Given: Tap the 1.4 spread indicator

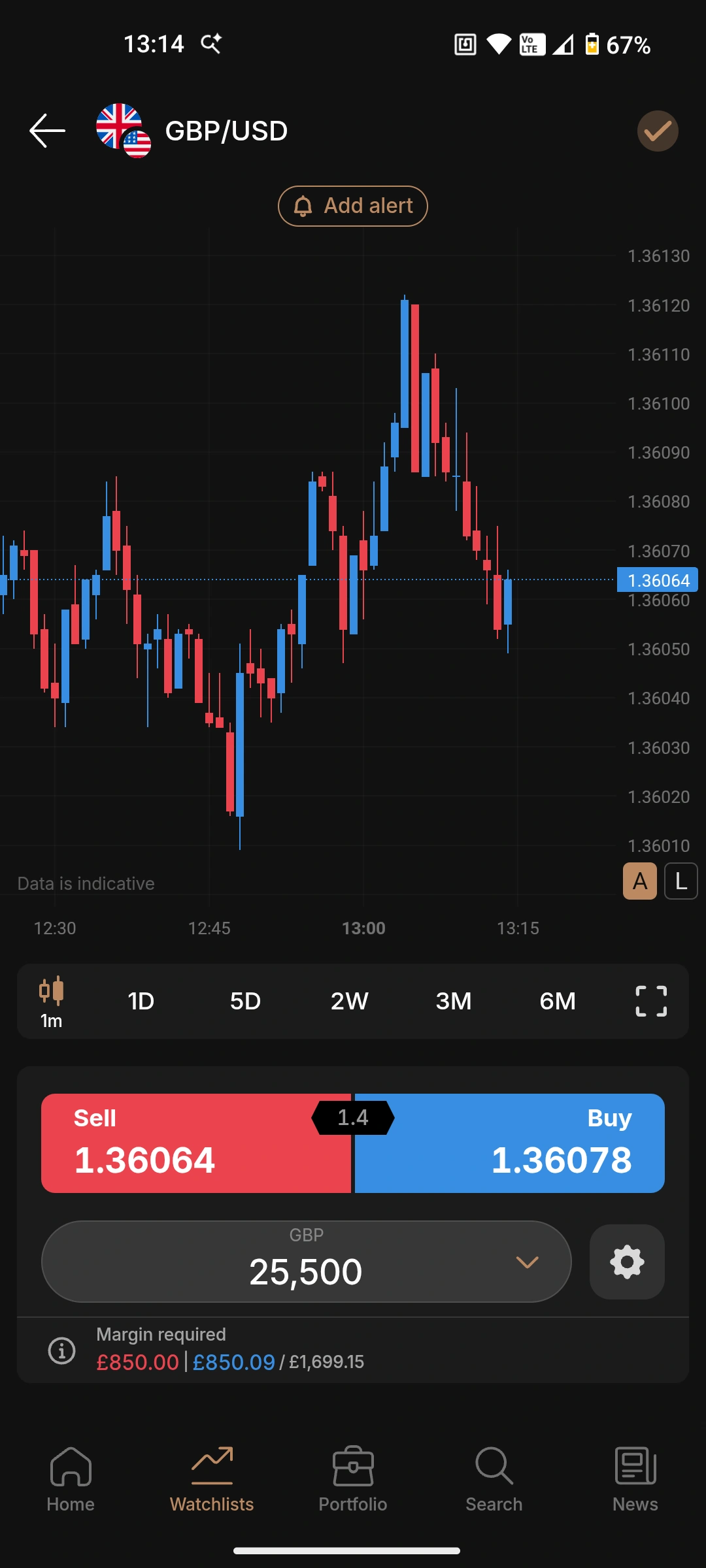Looking at the screenshot, I should point(352,1117).
